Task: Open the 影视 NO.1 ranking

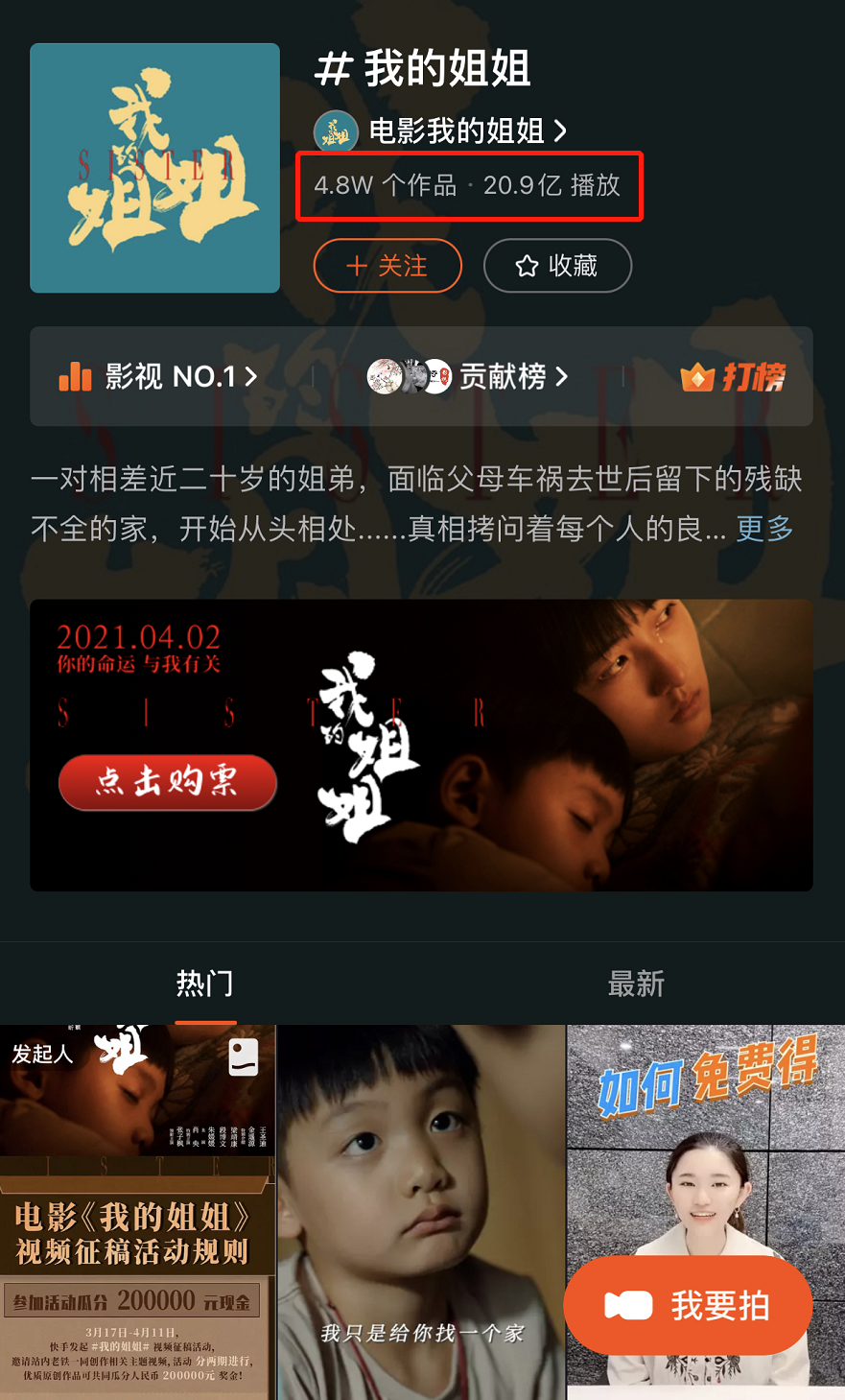Action: pos(158,376)
